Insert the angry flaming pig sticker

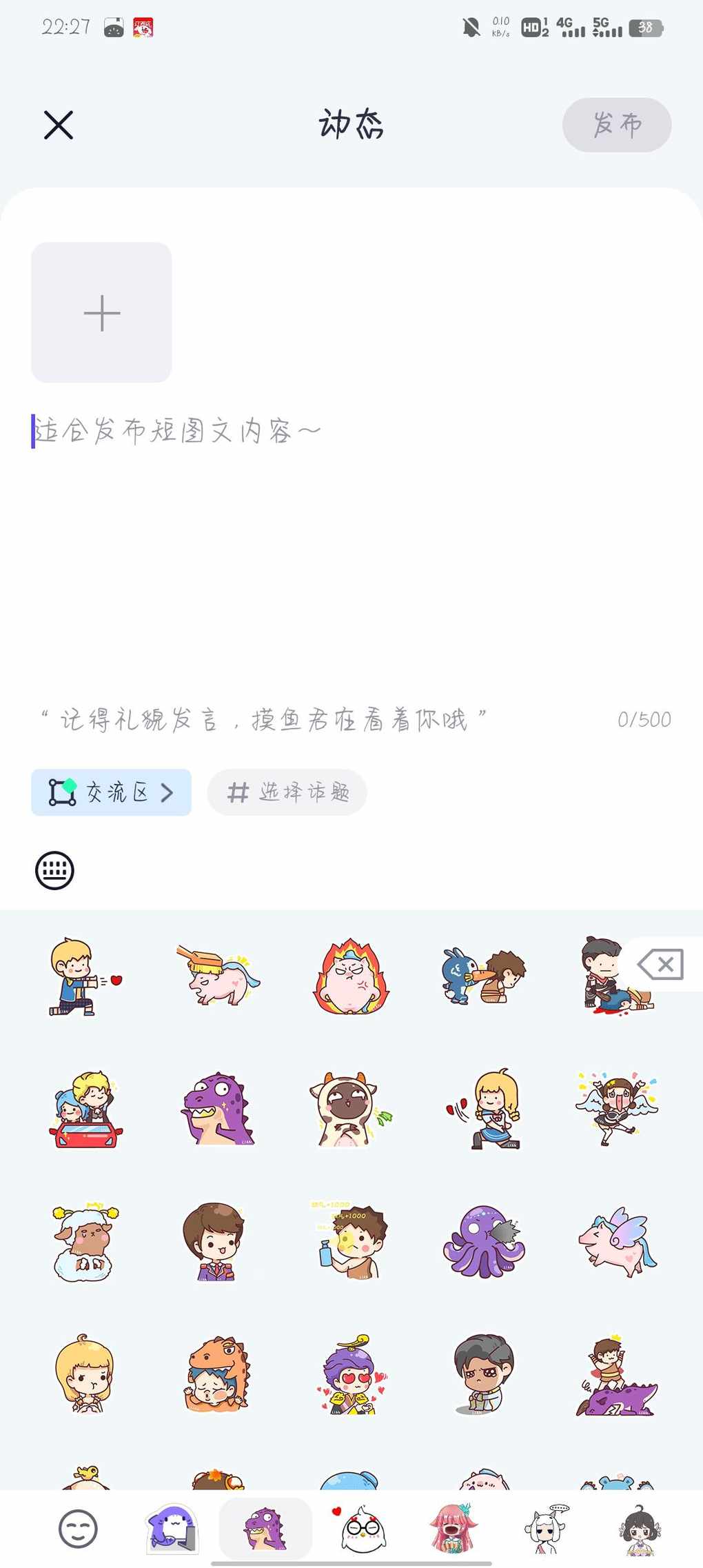point(351,975)
